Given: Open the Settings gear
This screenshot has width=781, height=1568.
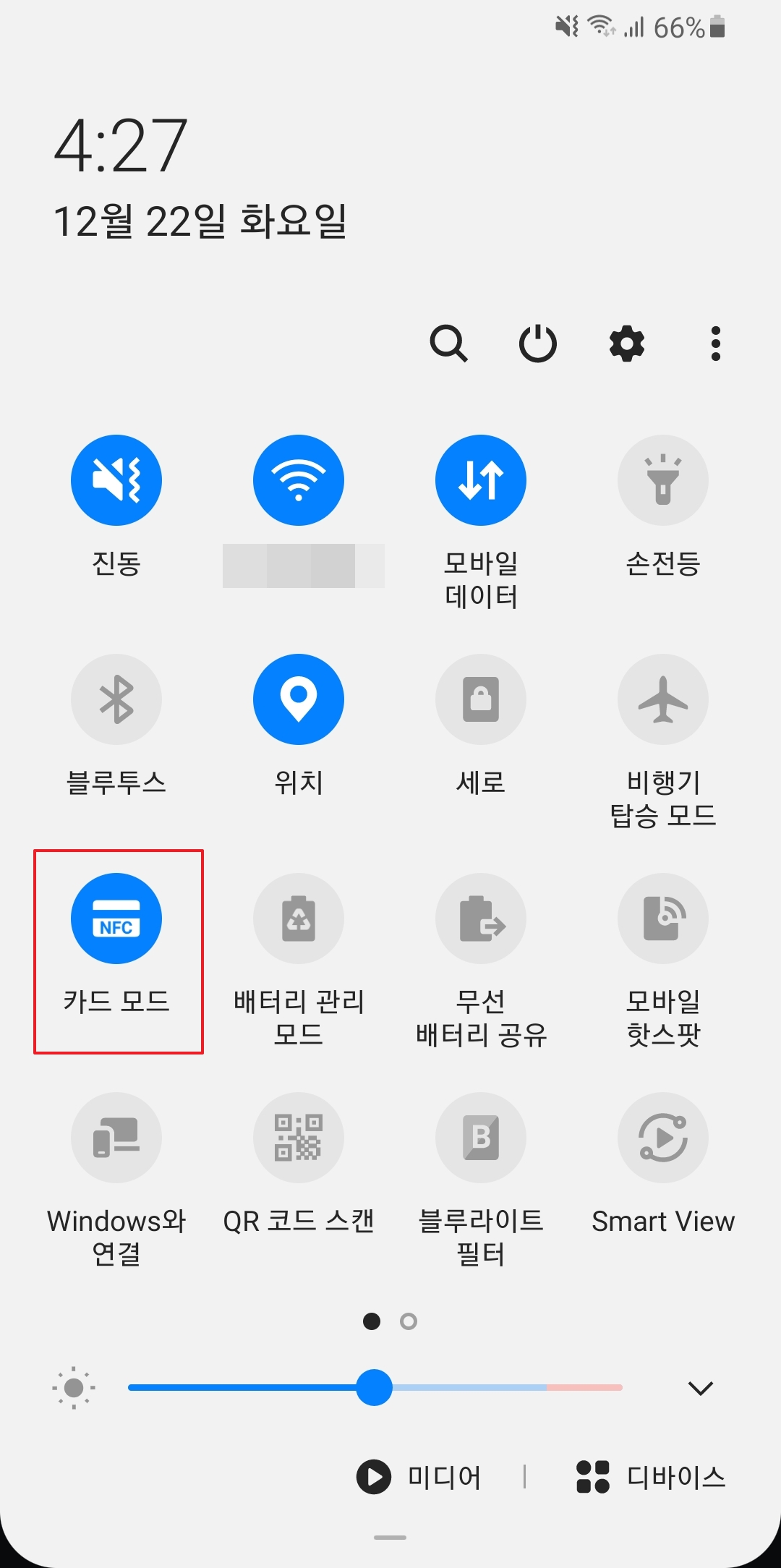Looking at the screenshot, I should coord(626,344).
